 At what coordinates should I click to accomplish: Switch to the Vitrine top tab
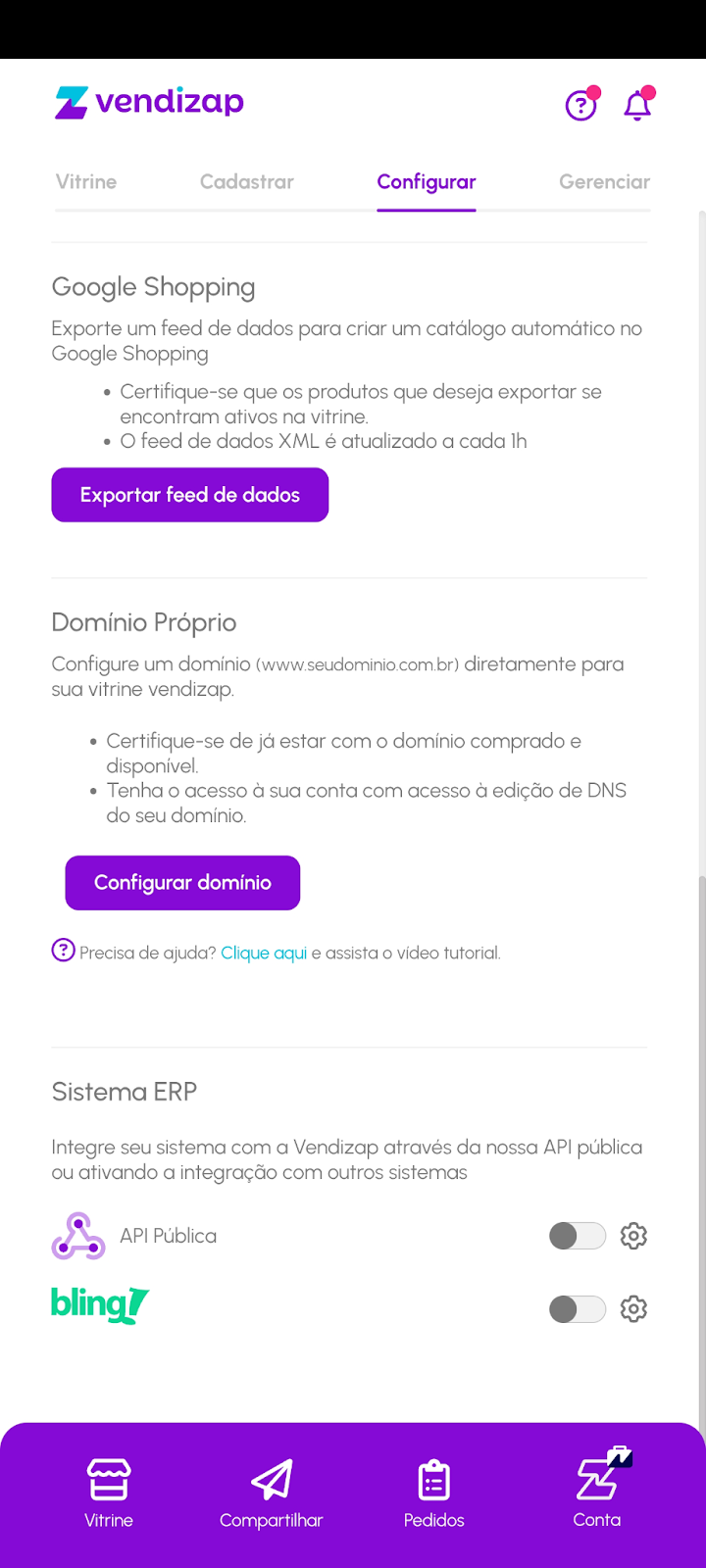click(86, 182)
